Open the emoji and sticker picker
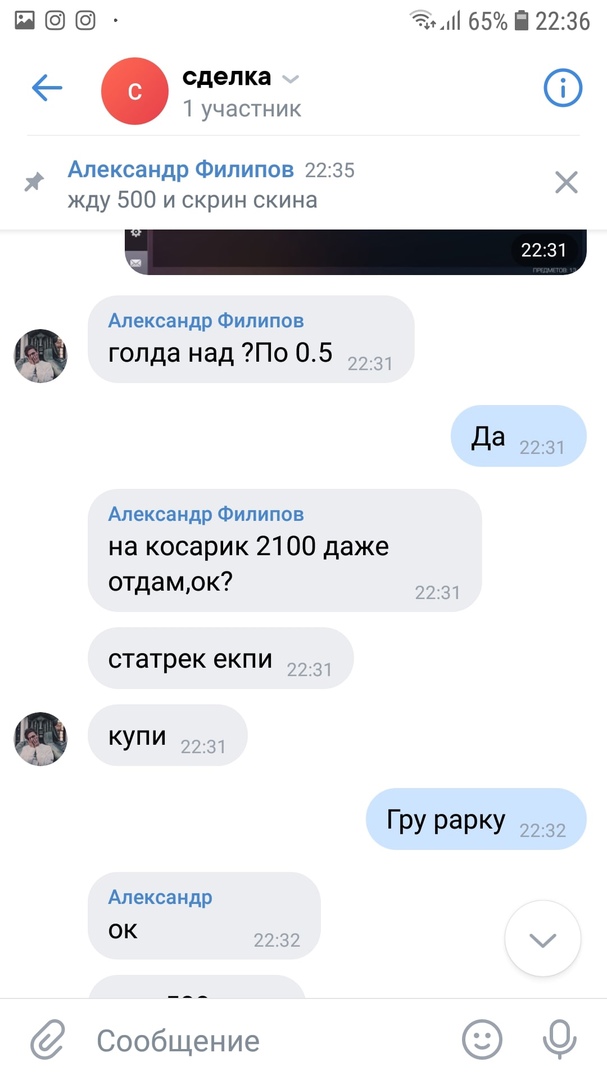The width and height of the screenshot is (607, 1080). point(482,1040)
